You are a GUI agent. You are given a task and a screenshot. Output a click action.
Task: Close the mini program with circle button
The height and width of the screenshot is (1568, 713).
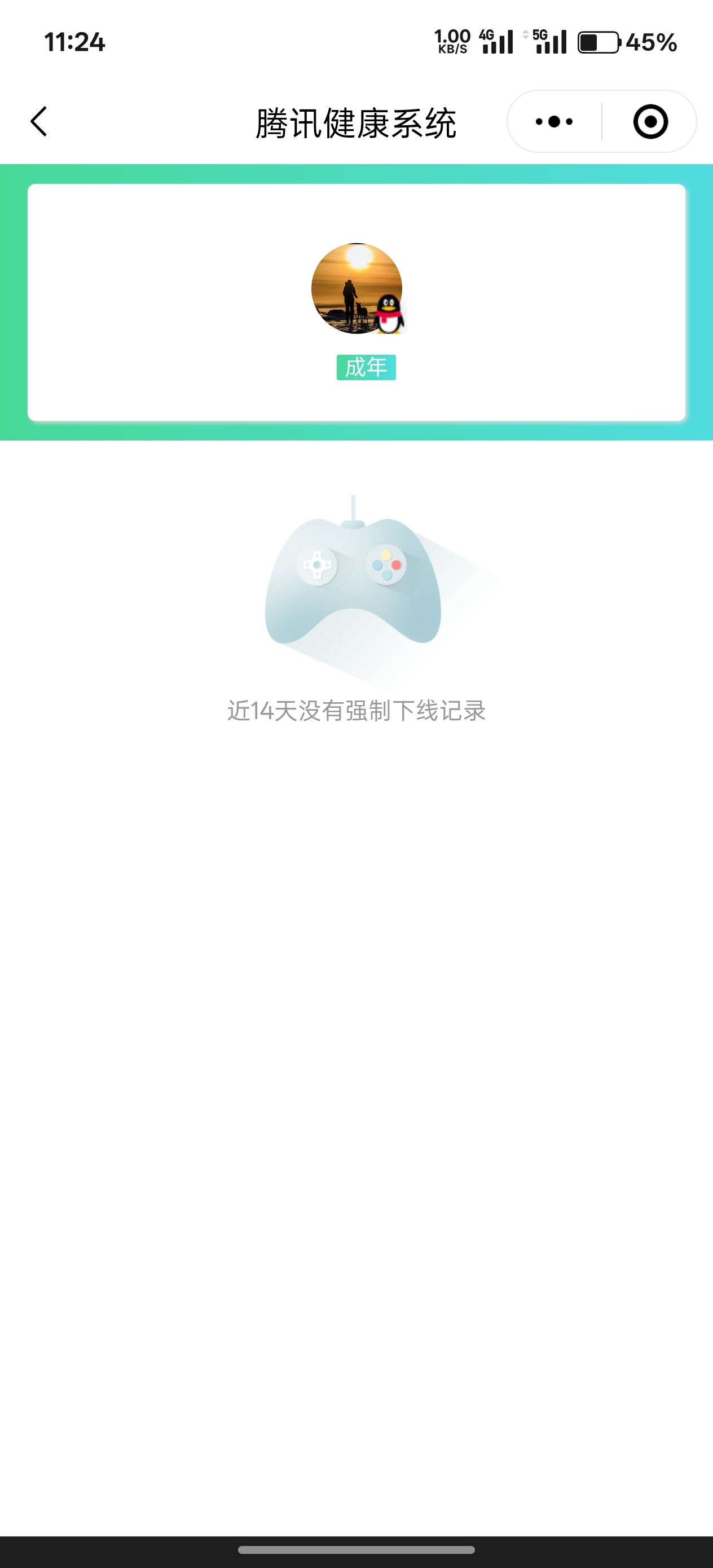tap(650, 122)
